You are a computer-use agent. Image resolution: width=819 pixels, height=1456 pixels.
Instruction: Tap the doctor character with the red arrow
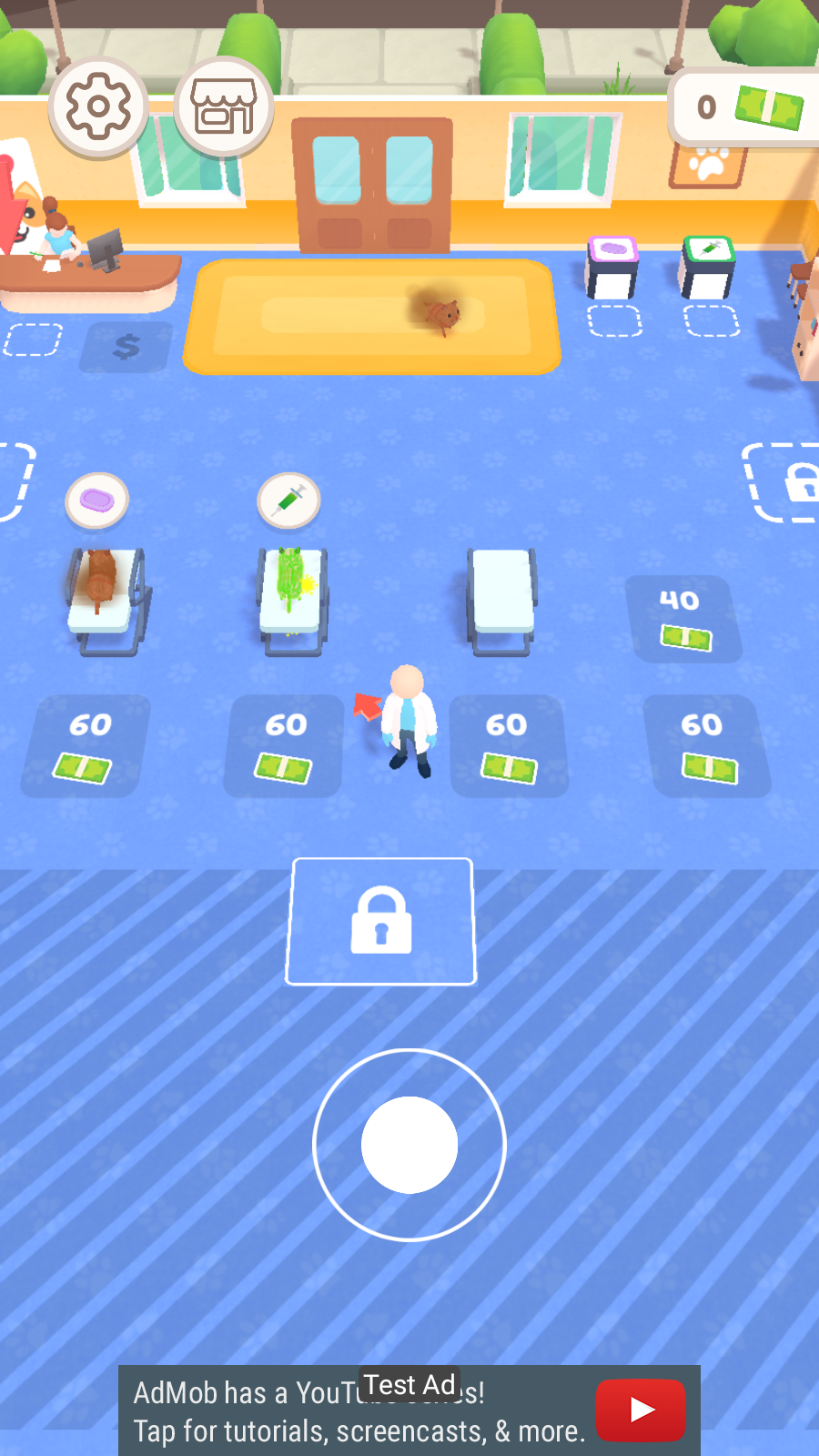[x=409, y=719]
